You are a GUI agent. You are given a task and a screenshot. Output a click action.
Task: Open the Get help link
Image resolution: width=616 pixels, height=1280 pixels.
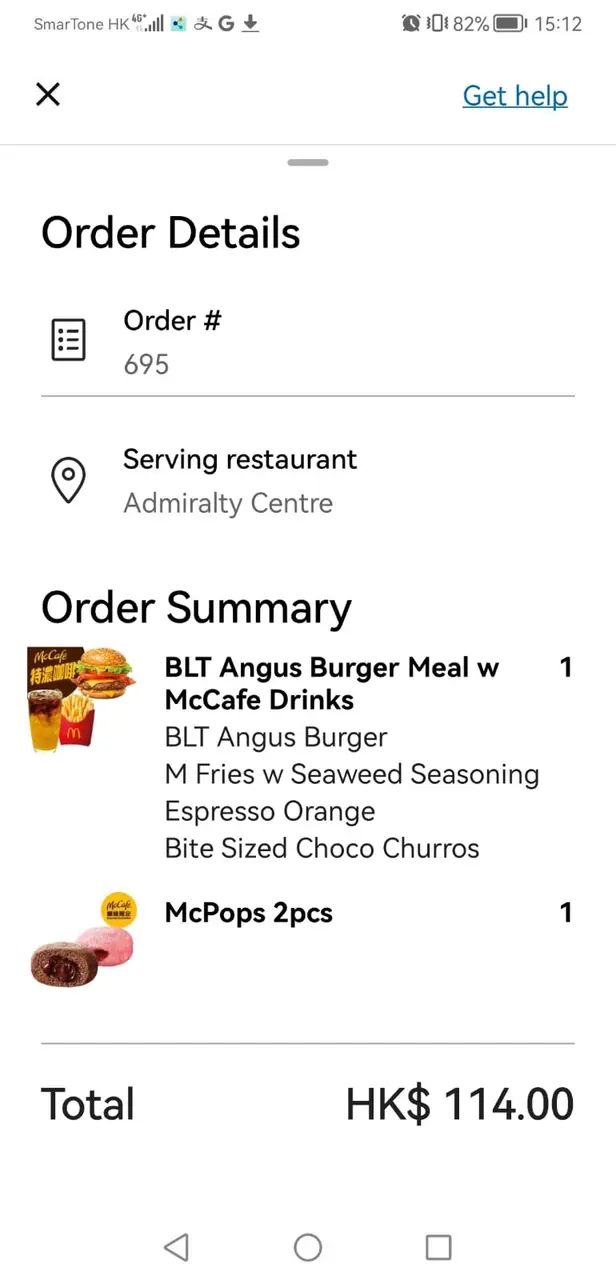click(514, 96)
